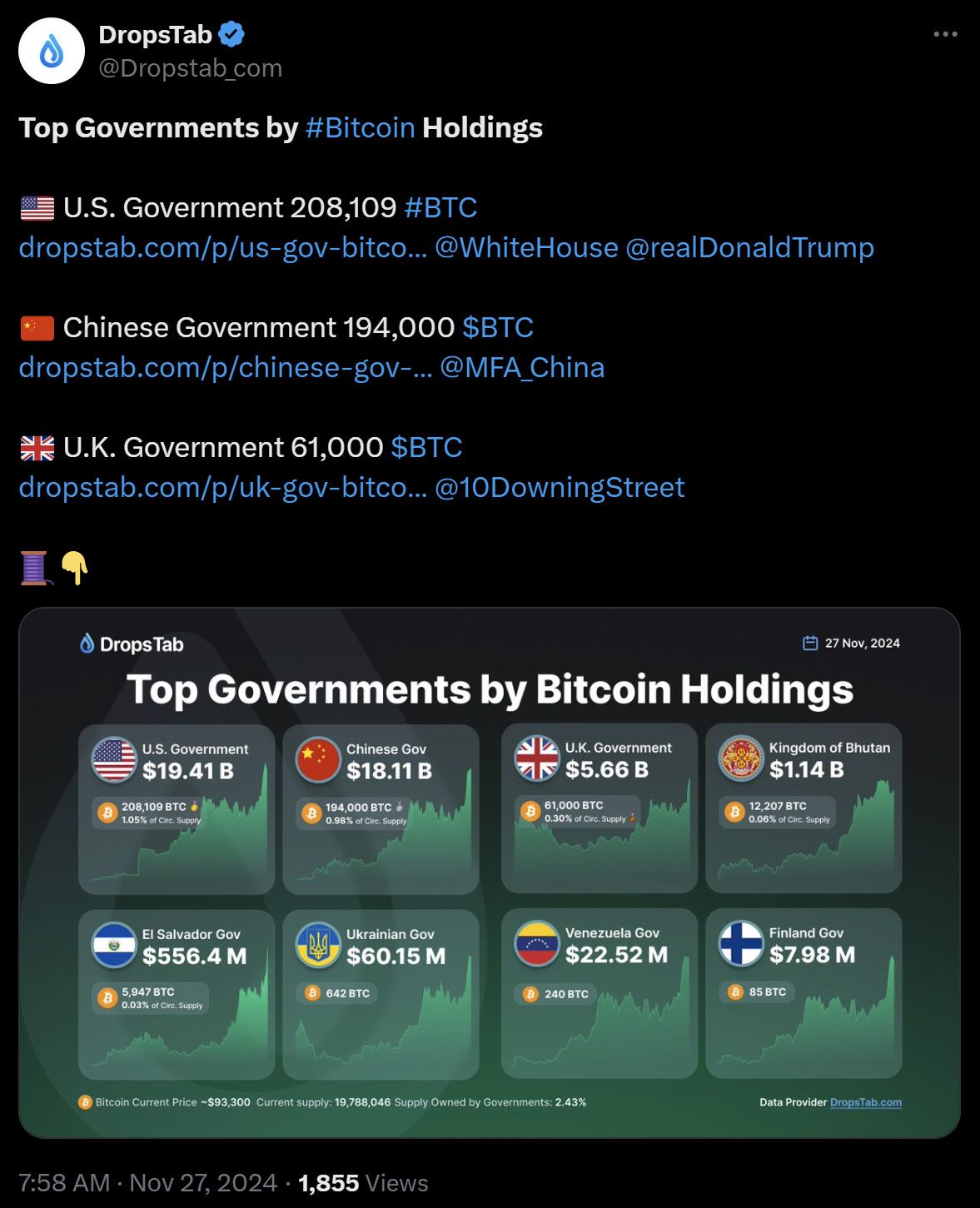Image resolution: width=980 pixels, height=1208 pixels.
Task: Open dropstab.com/p/us-gov-bitco… link
Action: click(222, 247)
